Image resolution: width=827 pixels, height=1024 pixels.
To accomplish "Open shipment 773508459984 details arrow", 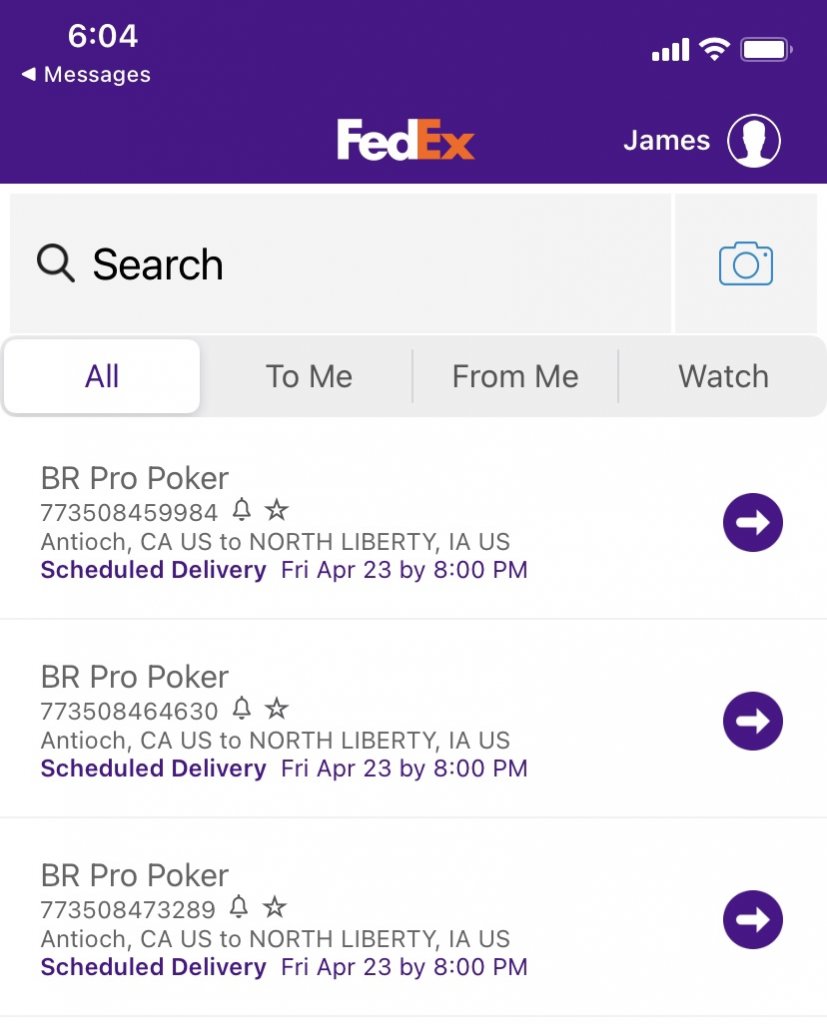I will coord(752,523).
